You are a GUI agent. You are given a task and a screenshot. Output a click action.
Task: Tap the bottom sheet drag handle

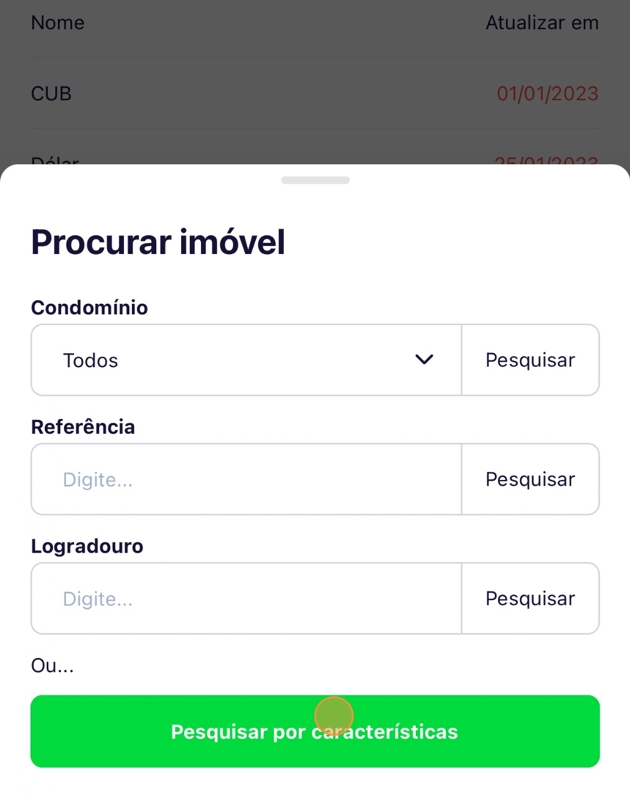[315, 180]
